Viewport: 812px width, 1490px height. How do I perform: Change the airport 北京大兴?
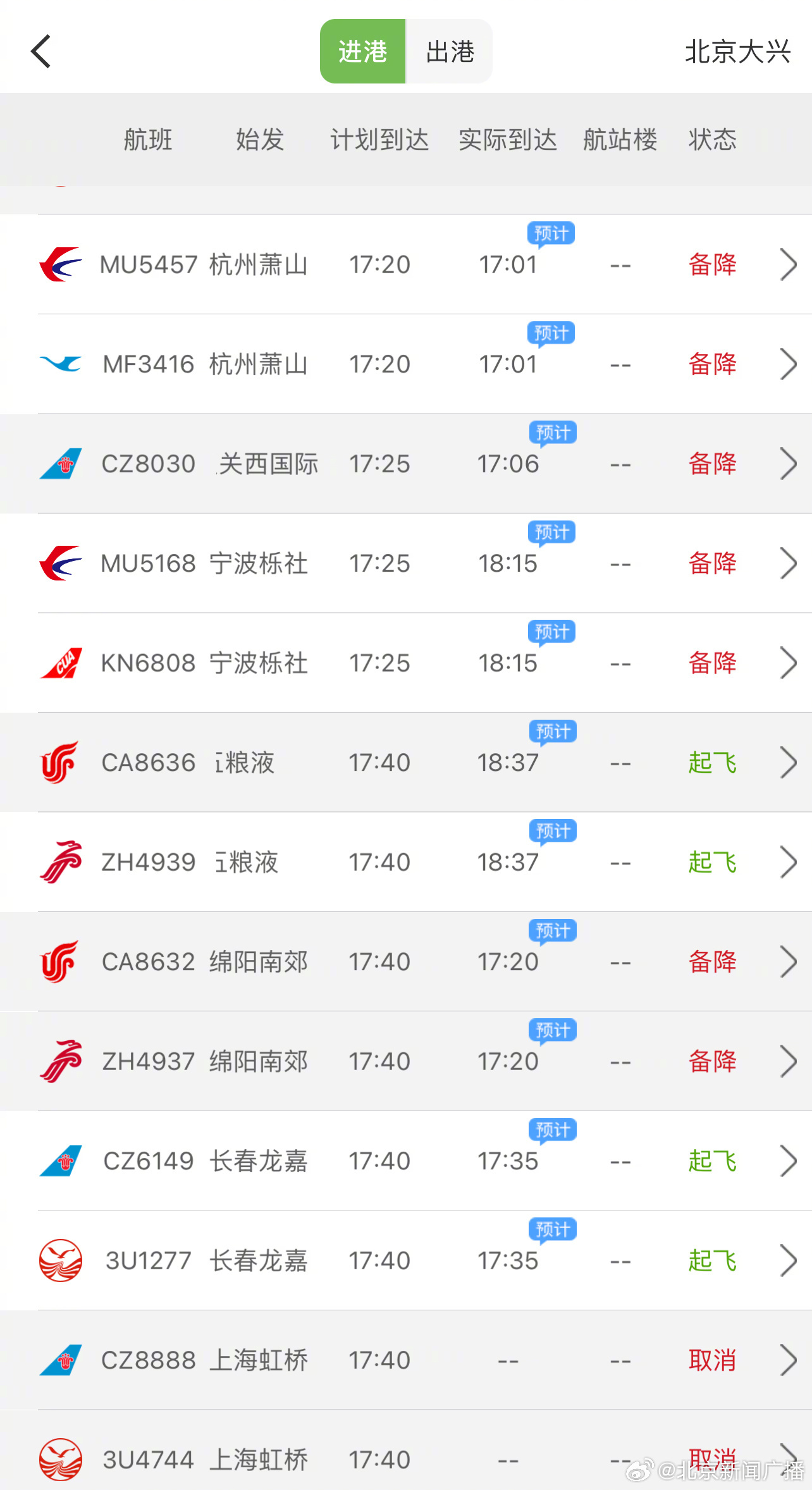[x=737, y=51]
